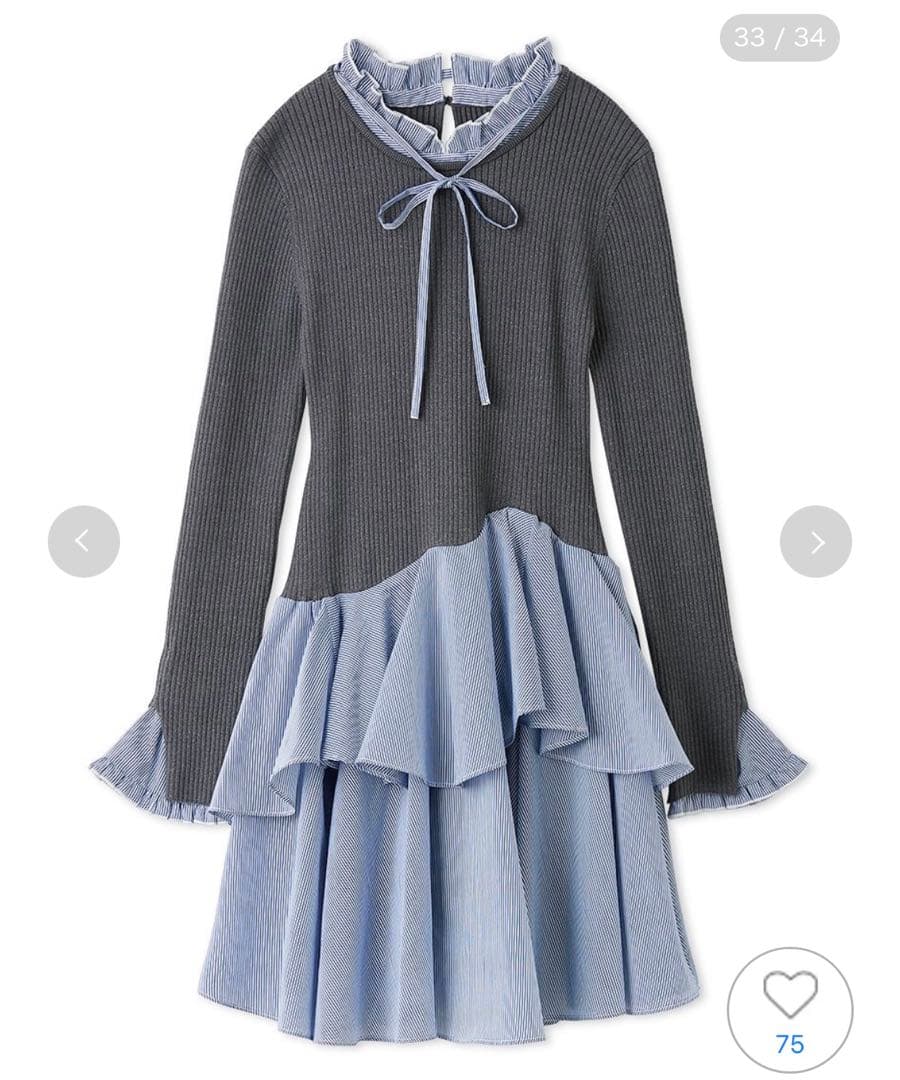The width and height of the screenshot is (900, 1080).
Task: Open the dress photo full view
Action: (x=450, y=540)
